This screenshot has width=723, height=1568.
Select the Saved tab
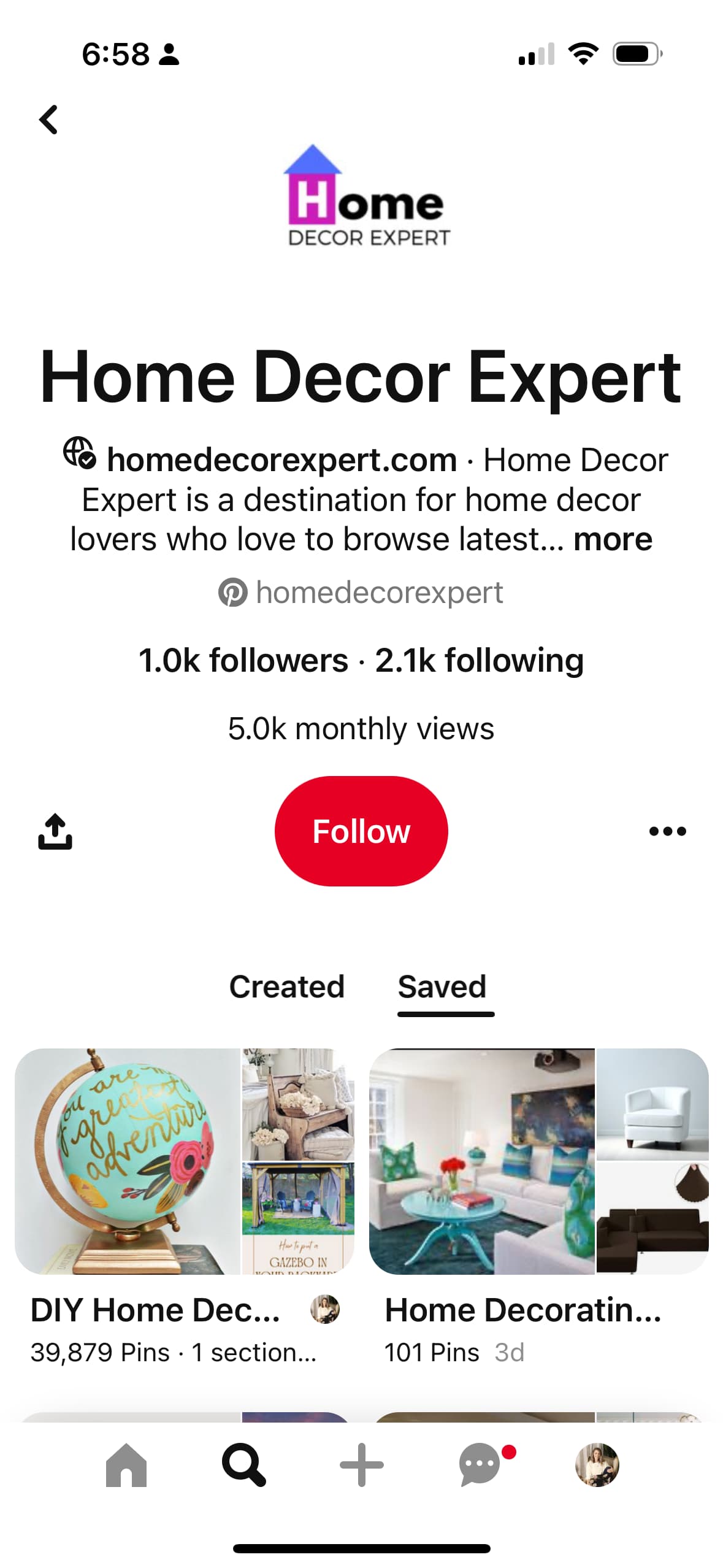442,987
